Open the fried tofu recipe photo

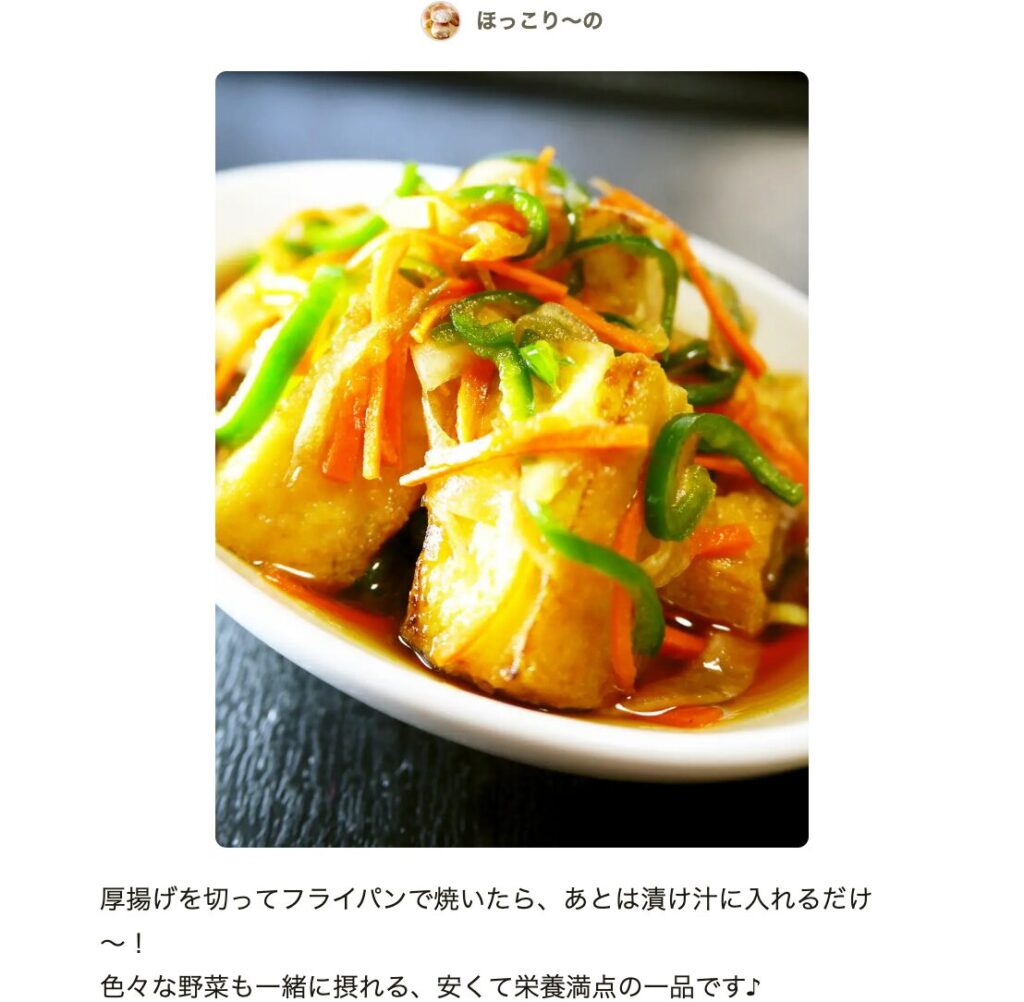[x=511, y=459]
